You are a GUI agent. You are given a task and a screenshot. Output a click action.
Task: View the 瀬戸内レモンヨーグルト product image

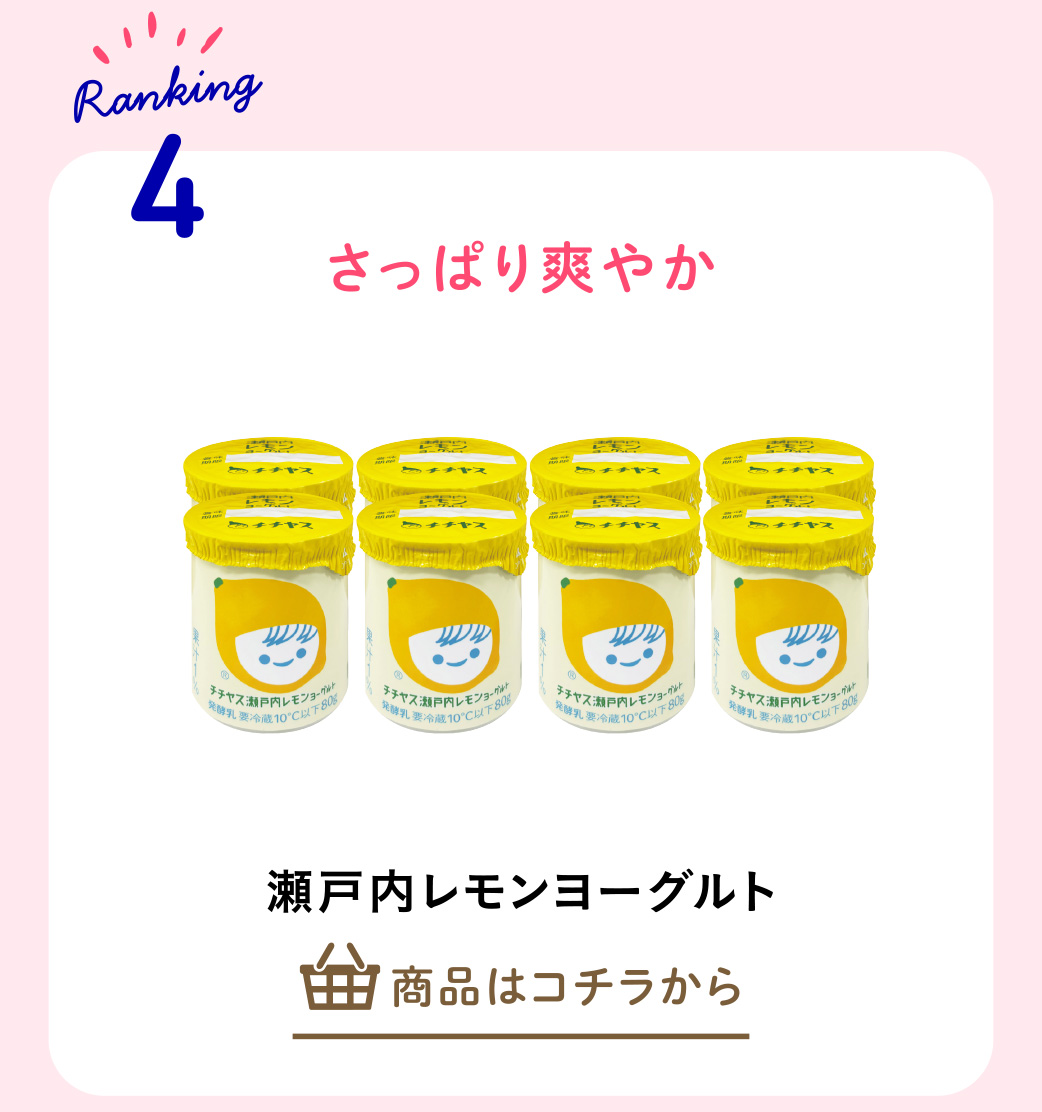coord(527,586)
